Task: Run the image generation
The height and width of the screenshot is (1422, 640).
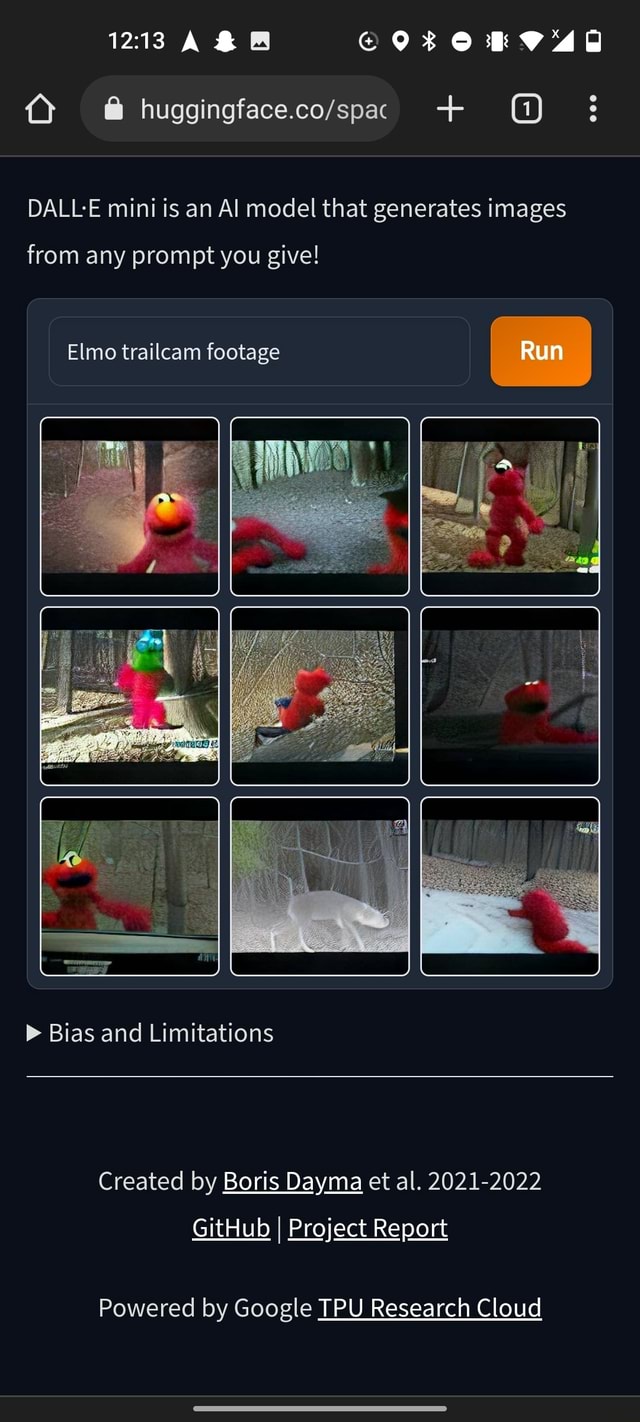Action: point(541,351)
